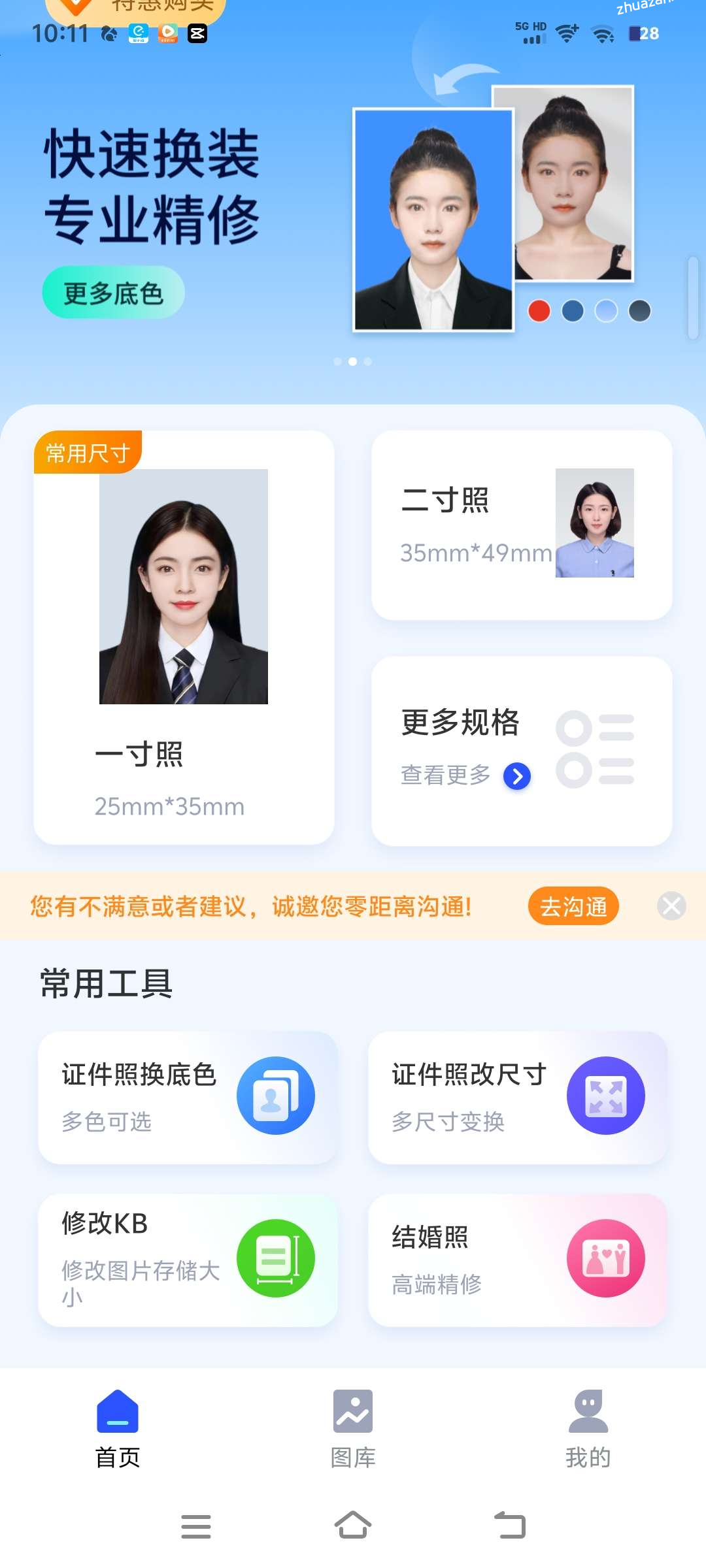
Task: Dismiss the feedback suggestion banner
Action: (x=671, y=906)
